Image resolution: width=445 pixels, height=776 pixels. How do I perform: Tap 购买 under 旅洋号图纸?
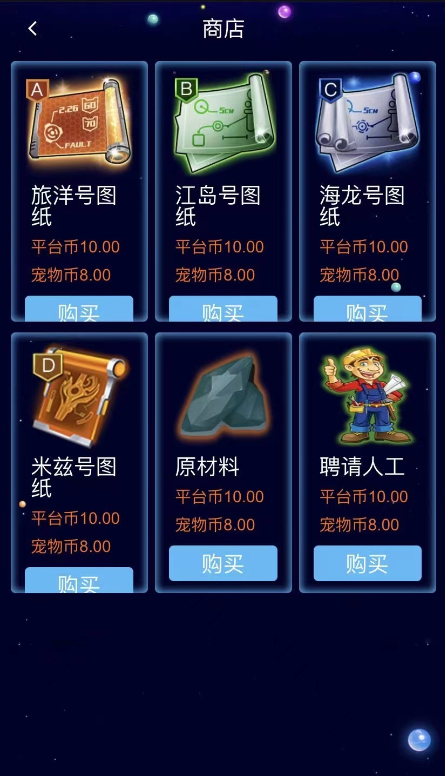79,308
